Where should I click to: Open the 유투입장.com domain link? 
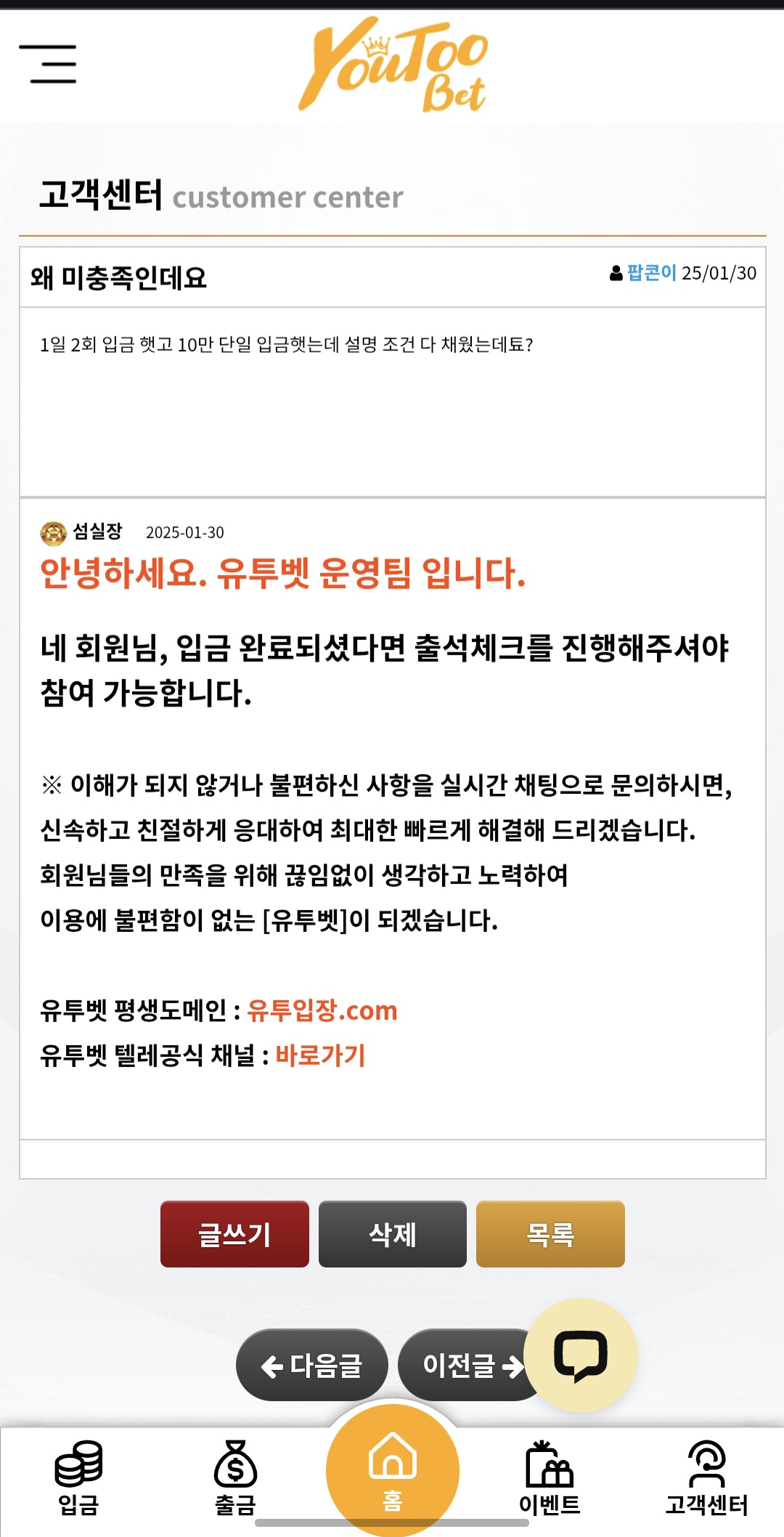pos(322,1010)
